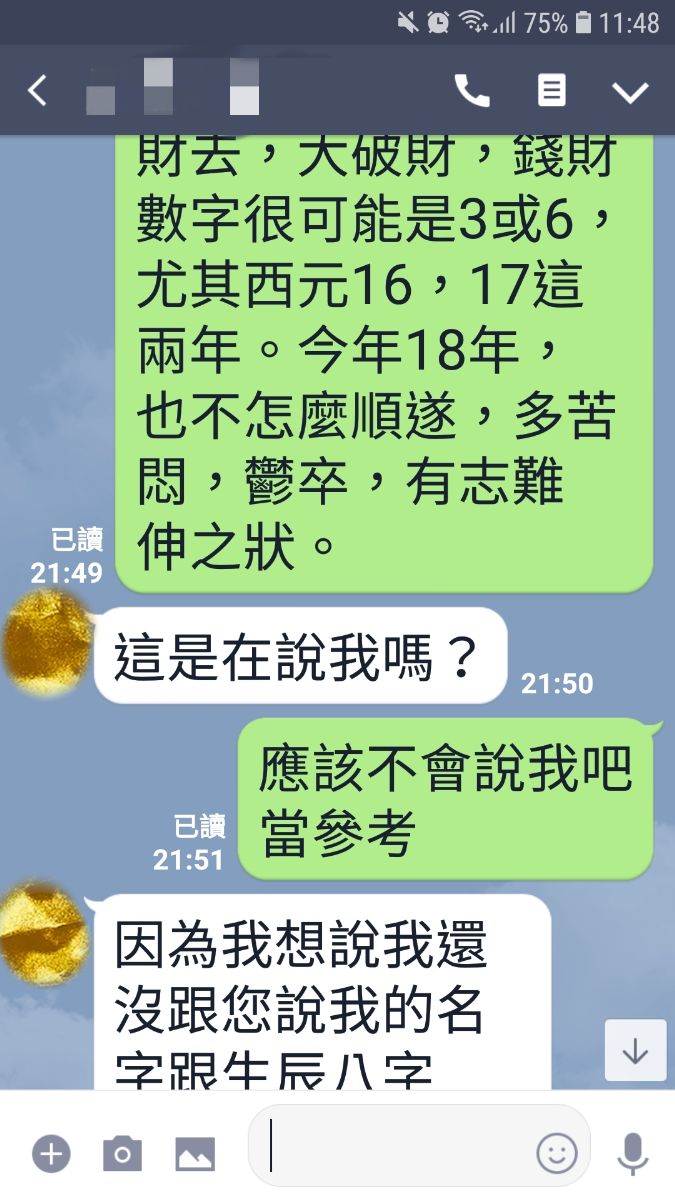Open the camera to take a photo

coord(122,1154)
